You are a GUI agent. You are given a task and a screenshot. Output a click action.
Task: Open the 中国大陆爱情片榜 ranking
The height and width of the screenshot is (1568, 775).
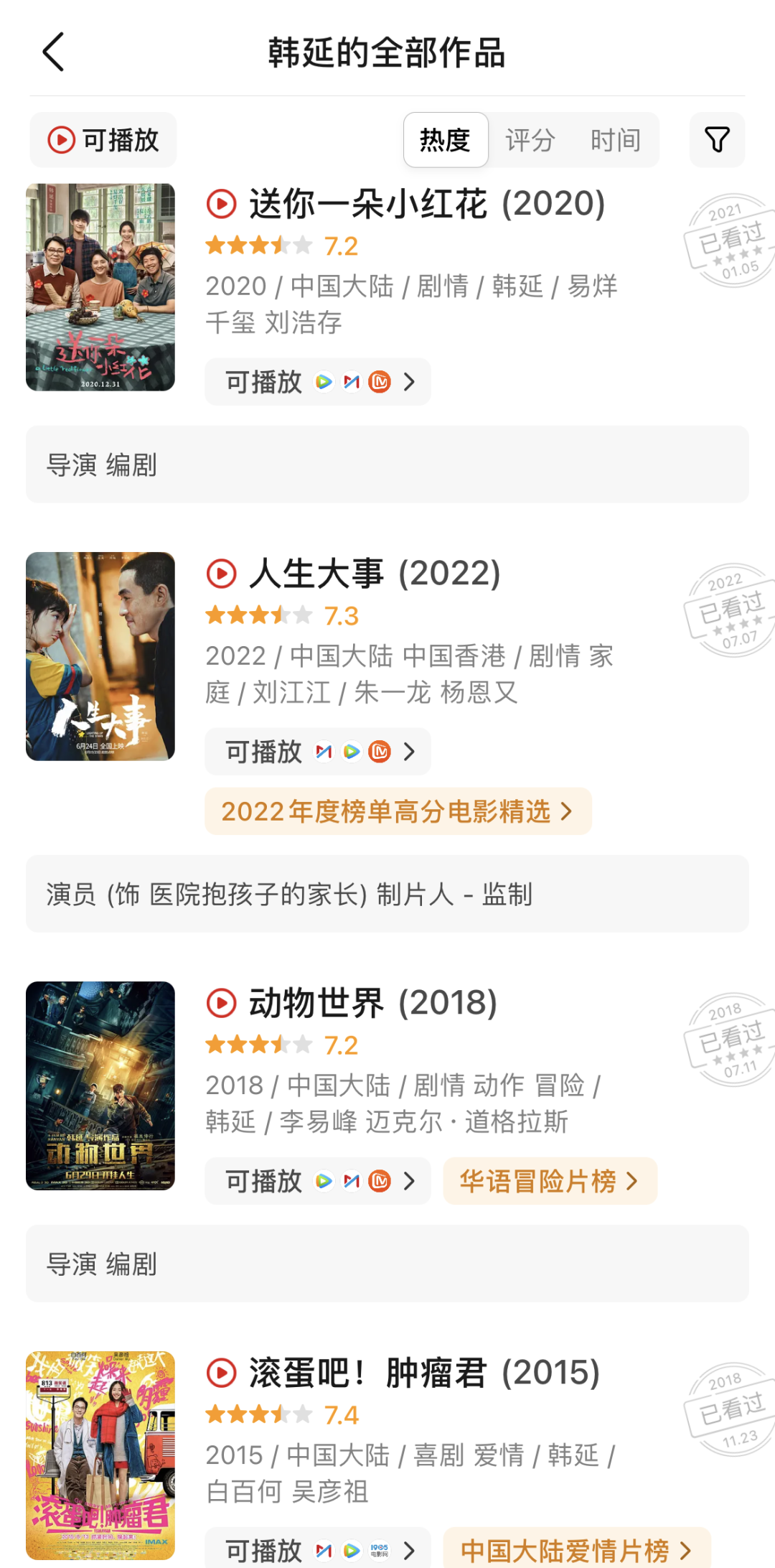coord(576,1551)
